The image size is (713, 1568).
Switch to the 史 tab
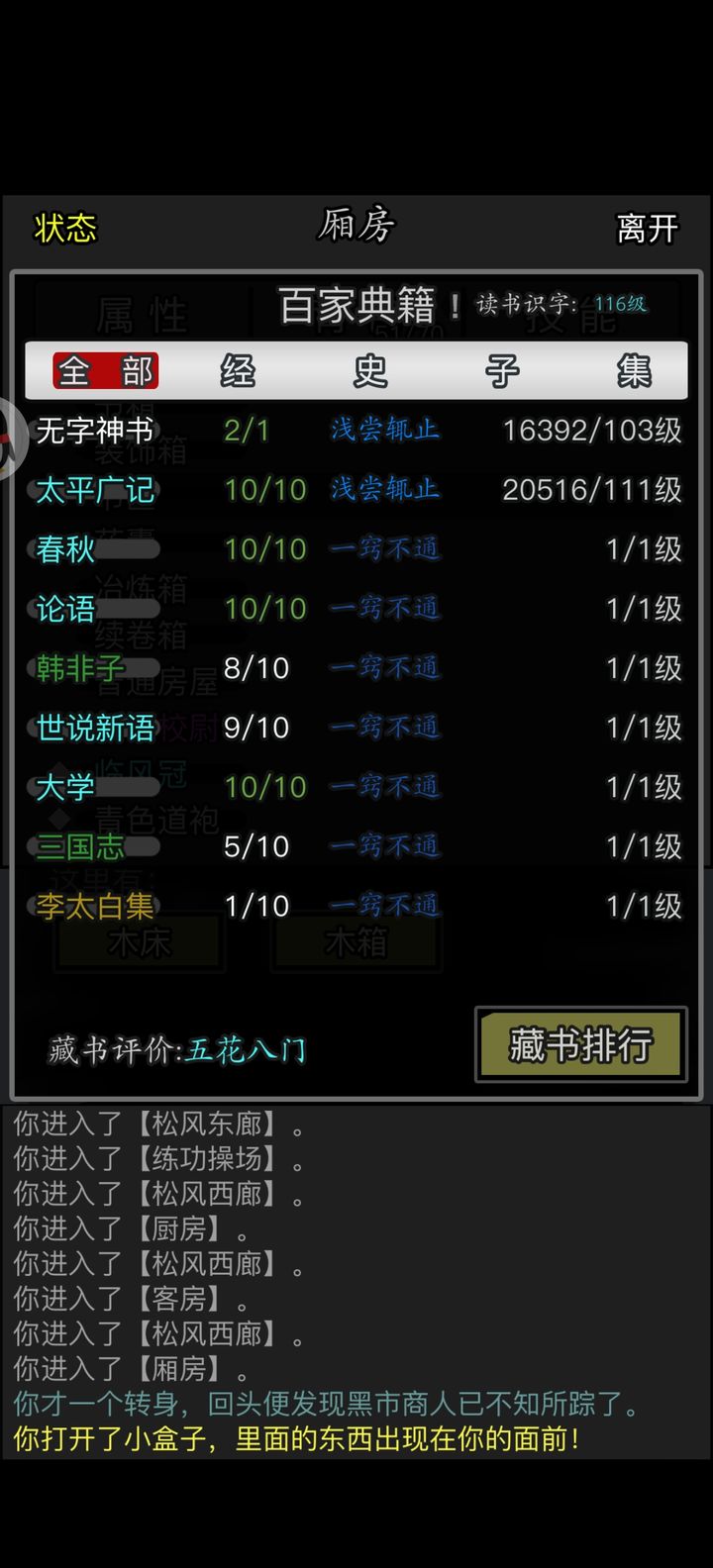pos(370,371)
